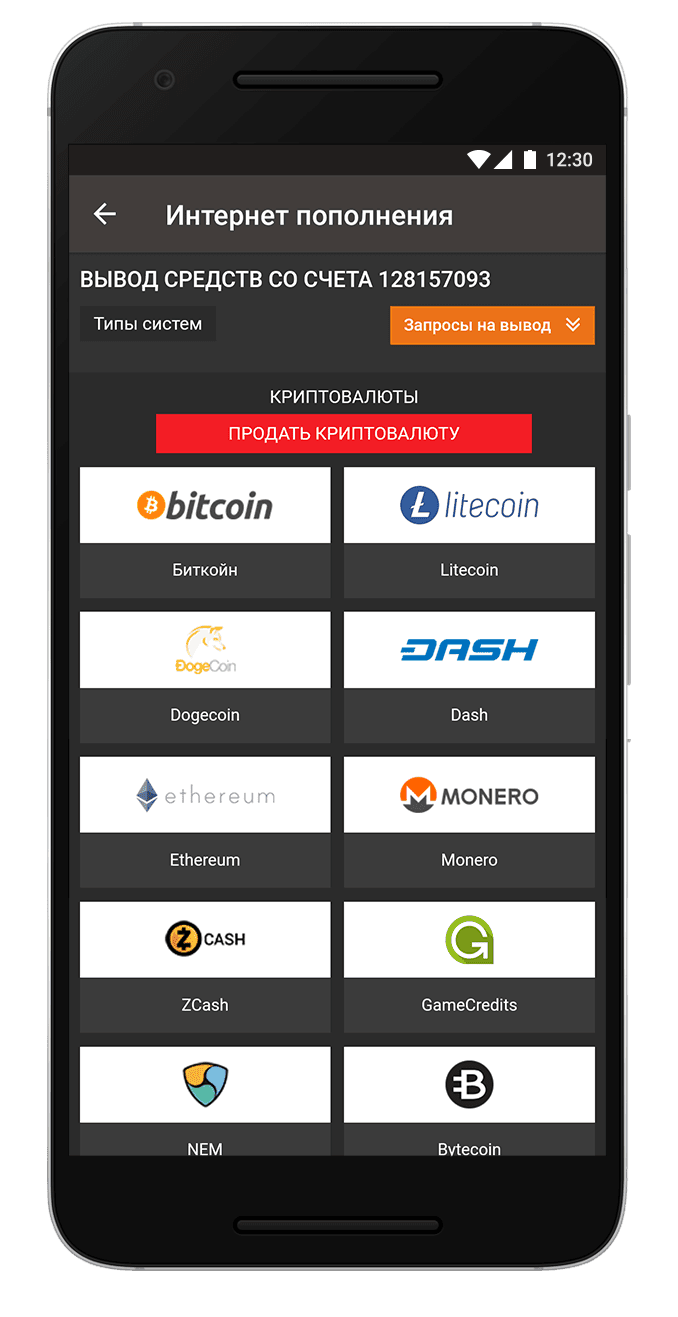This screenshot has width=678, height=1317.
Task: Go back using the arrow
Action: pyautogui.click(x=105, y=214)
